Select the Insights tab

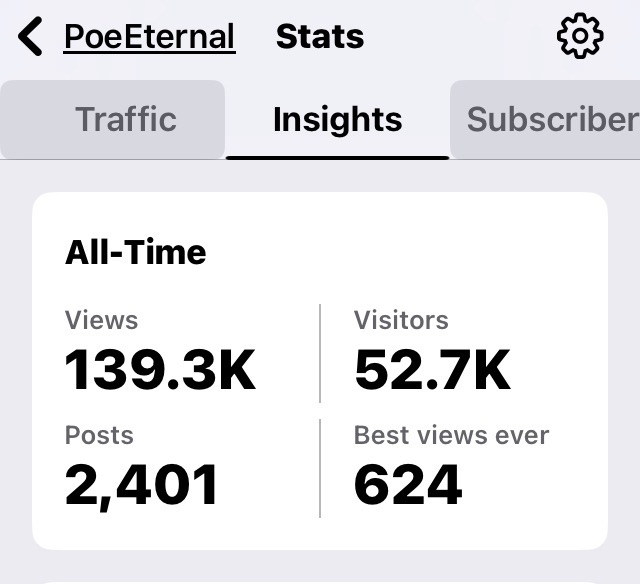coord(337,120)
